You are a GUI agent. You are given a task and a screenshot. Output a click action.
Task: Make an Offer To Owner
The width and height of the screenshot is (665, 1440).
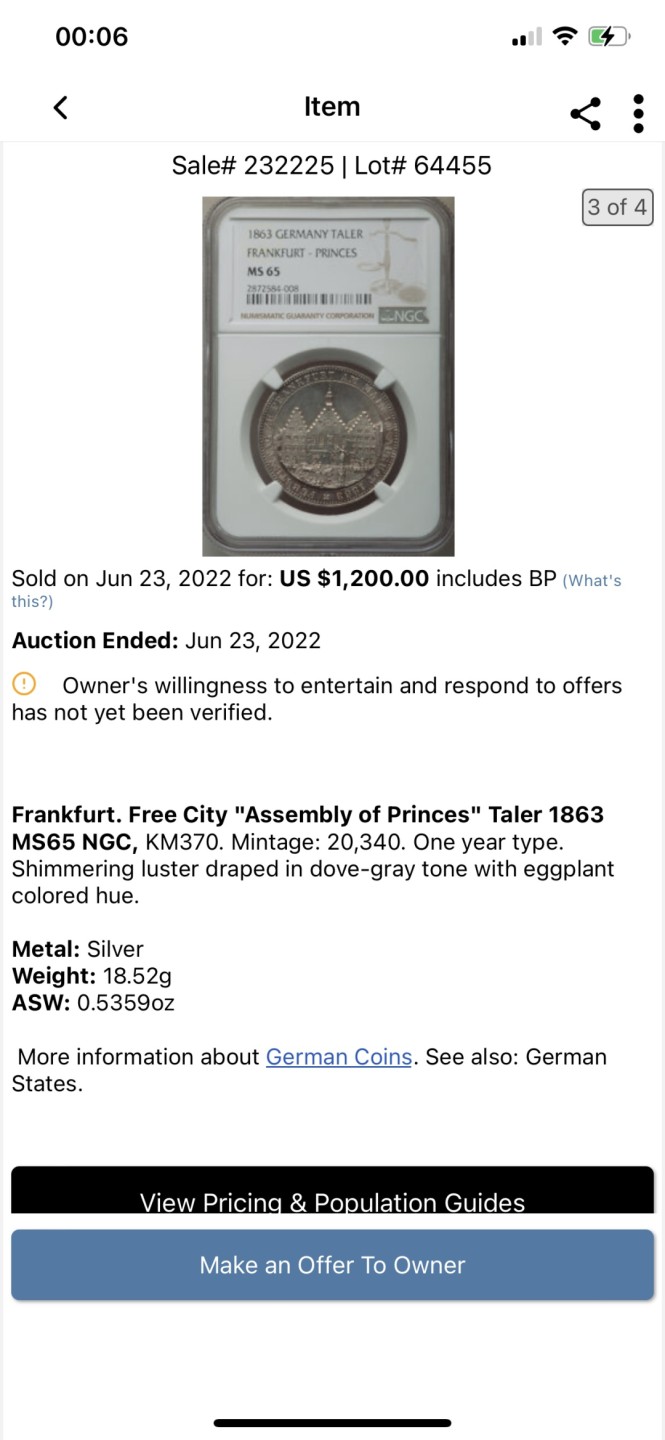[x=332, y=1265]
